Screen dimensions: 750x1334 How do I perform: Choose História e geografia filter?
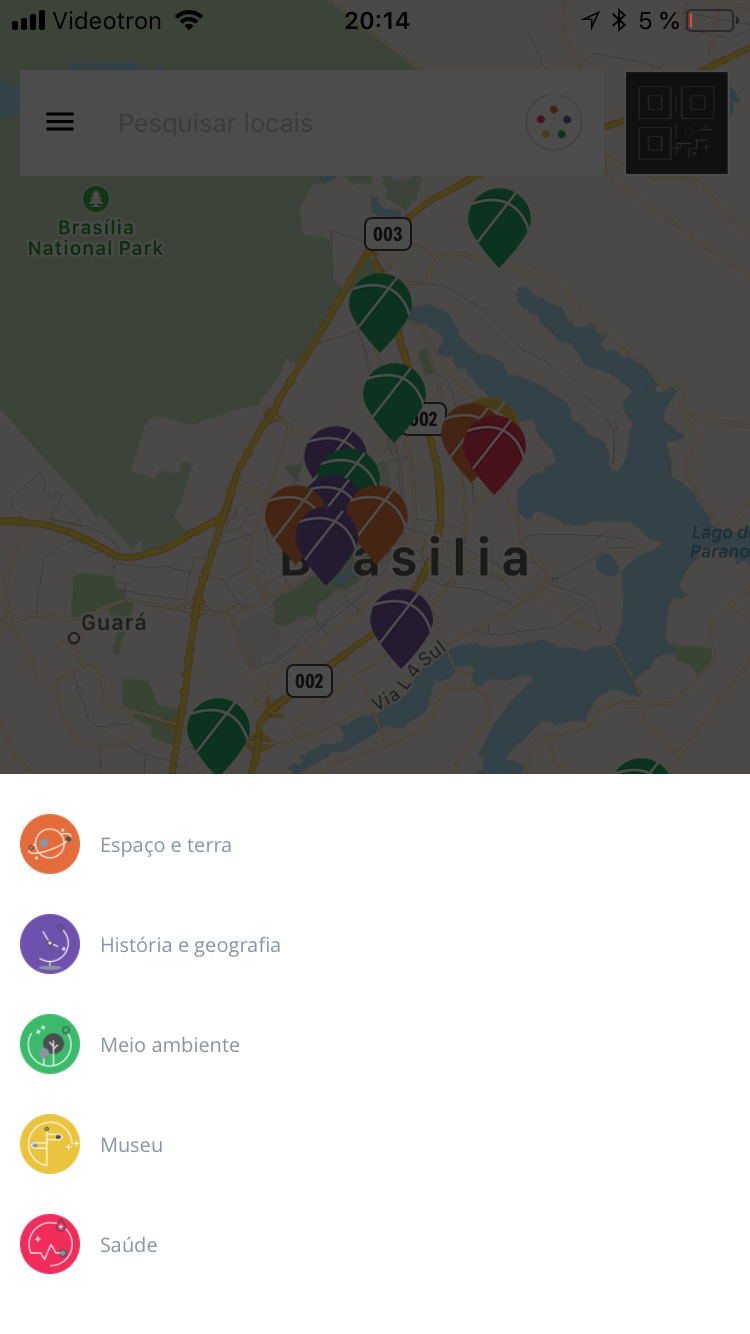190,945
